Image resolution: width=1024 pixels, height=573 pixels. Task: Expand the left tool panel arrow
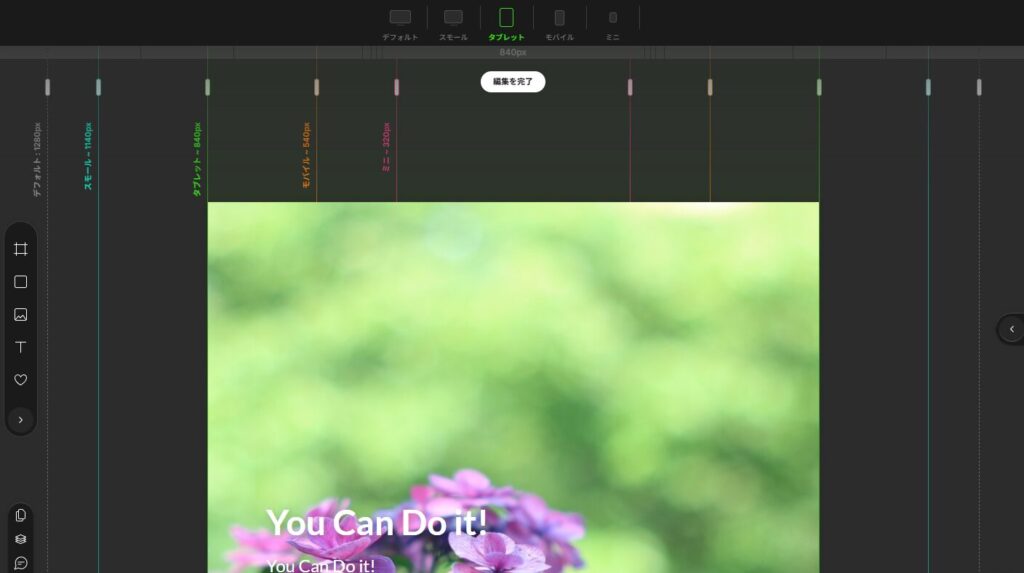pyautogui.click(x=20, y=419)
